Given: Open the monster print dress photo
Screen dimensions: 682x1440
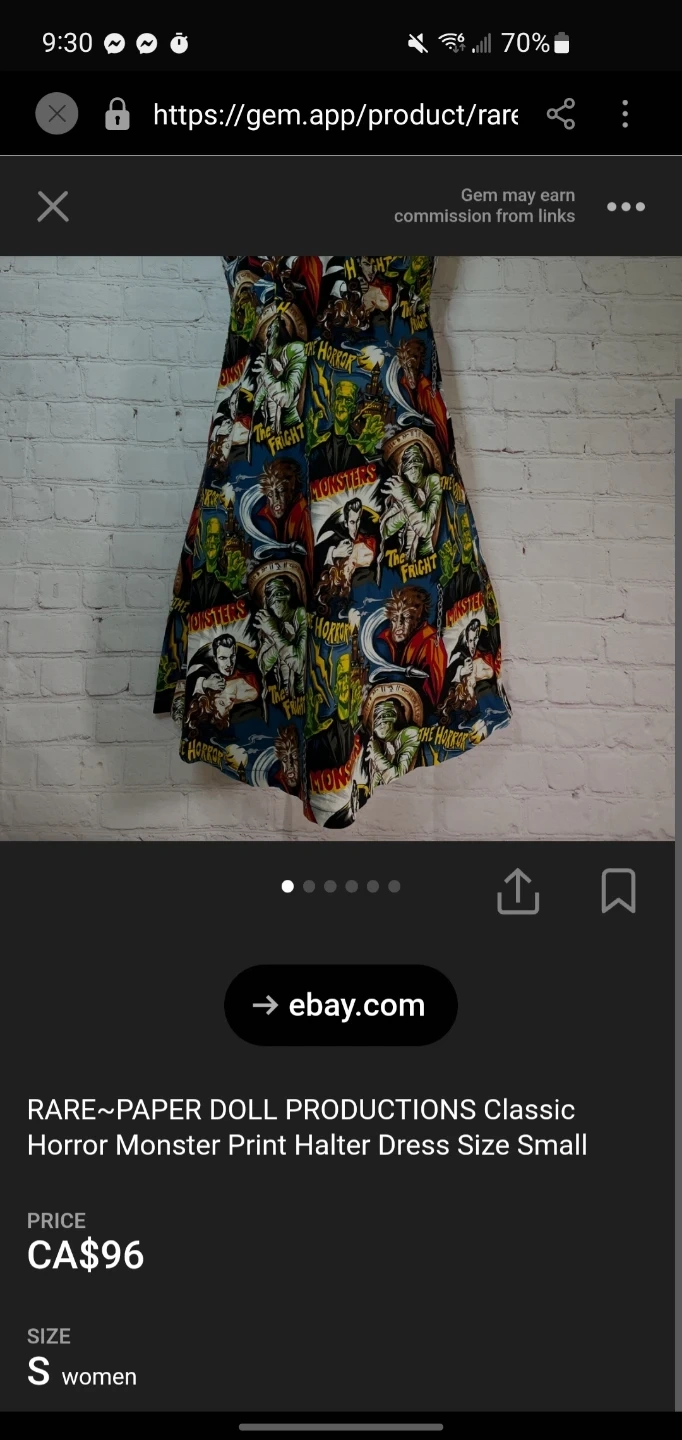Looking at the screenshot, I should [x=340, y=548].
